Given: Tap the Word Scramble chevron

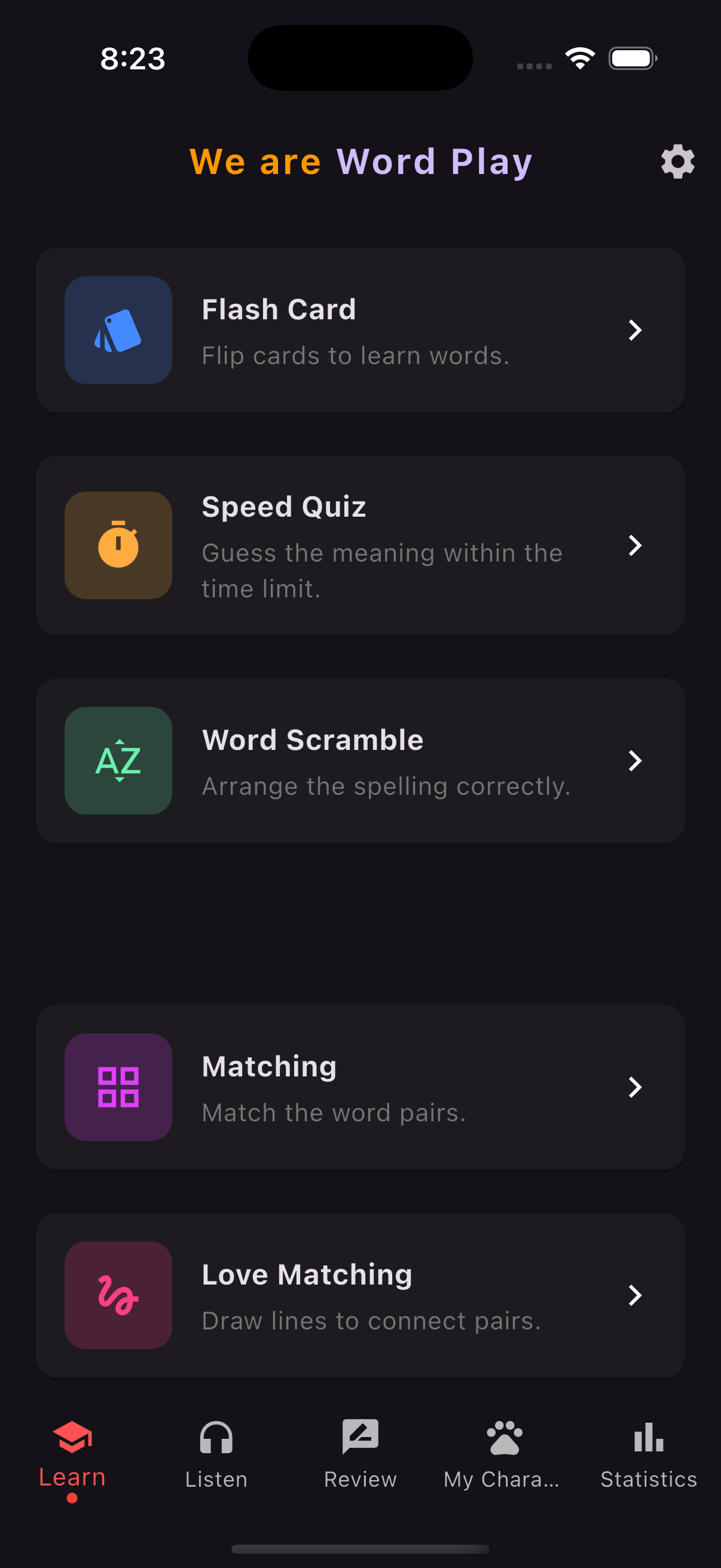Looking at the screenshot, I should pos(636,761).
